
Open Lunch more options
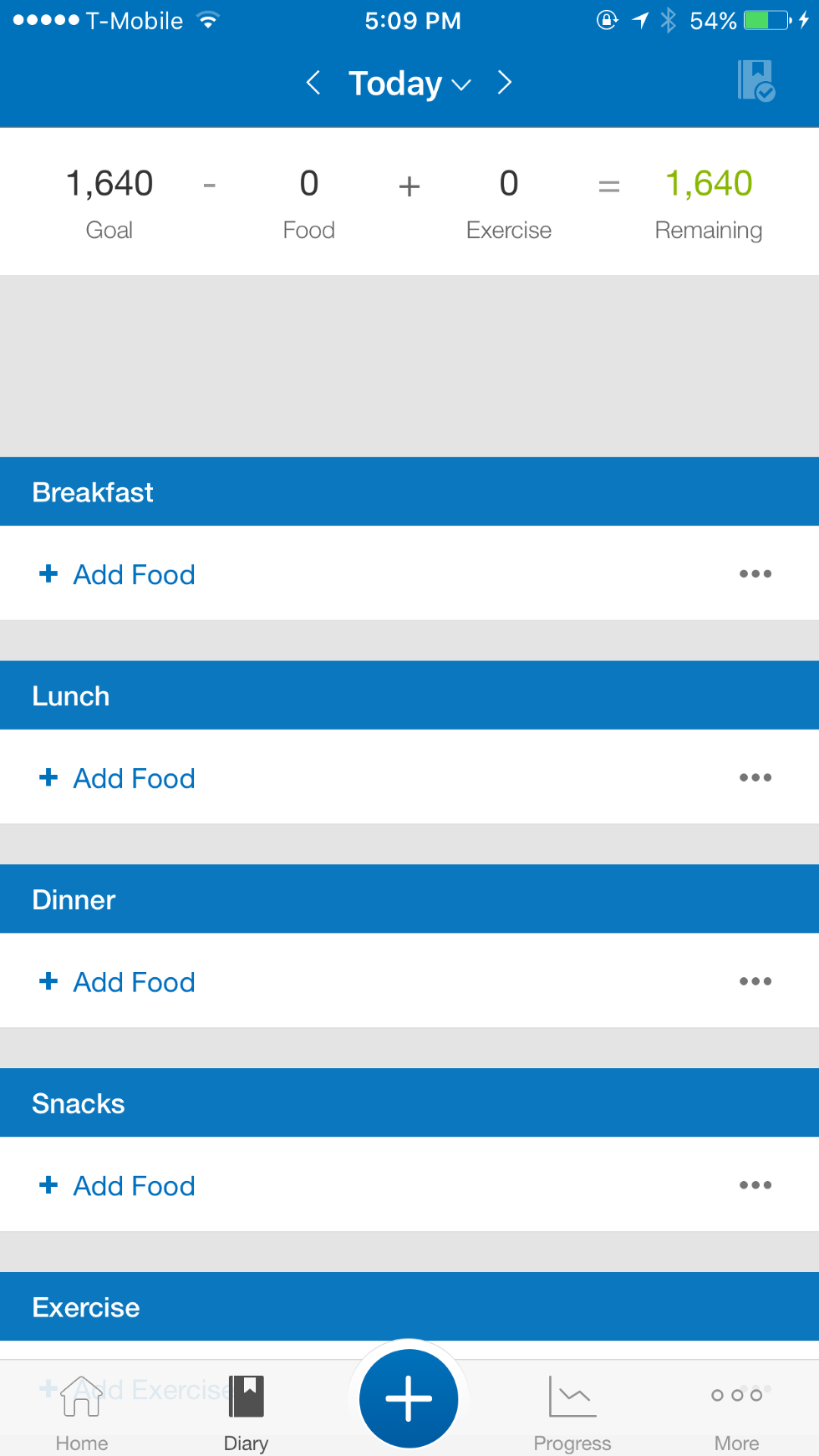tap(755, 778)
